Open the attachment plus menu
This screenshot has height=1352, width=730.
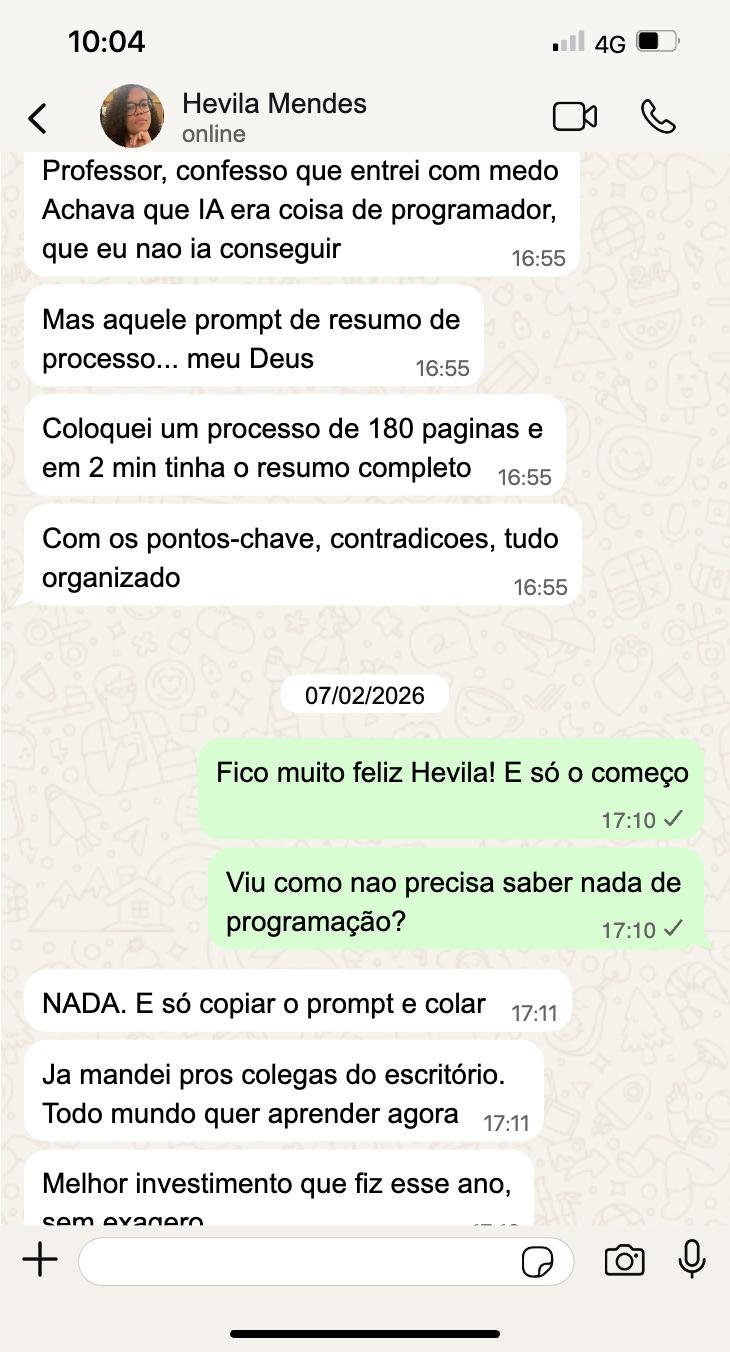40,1260
